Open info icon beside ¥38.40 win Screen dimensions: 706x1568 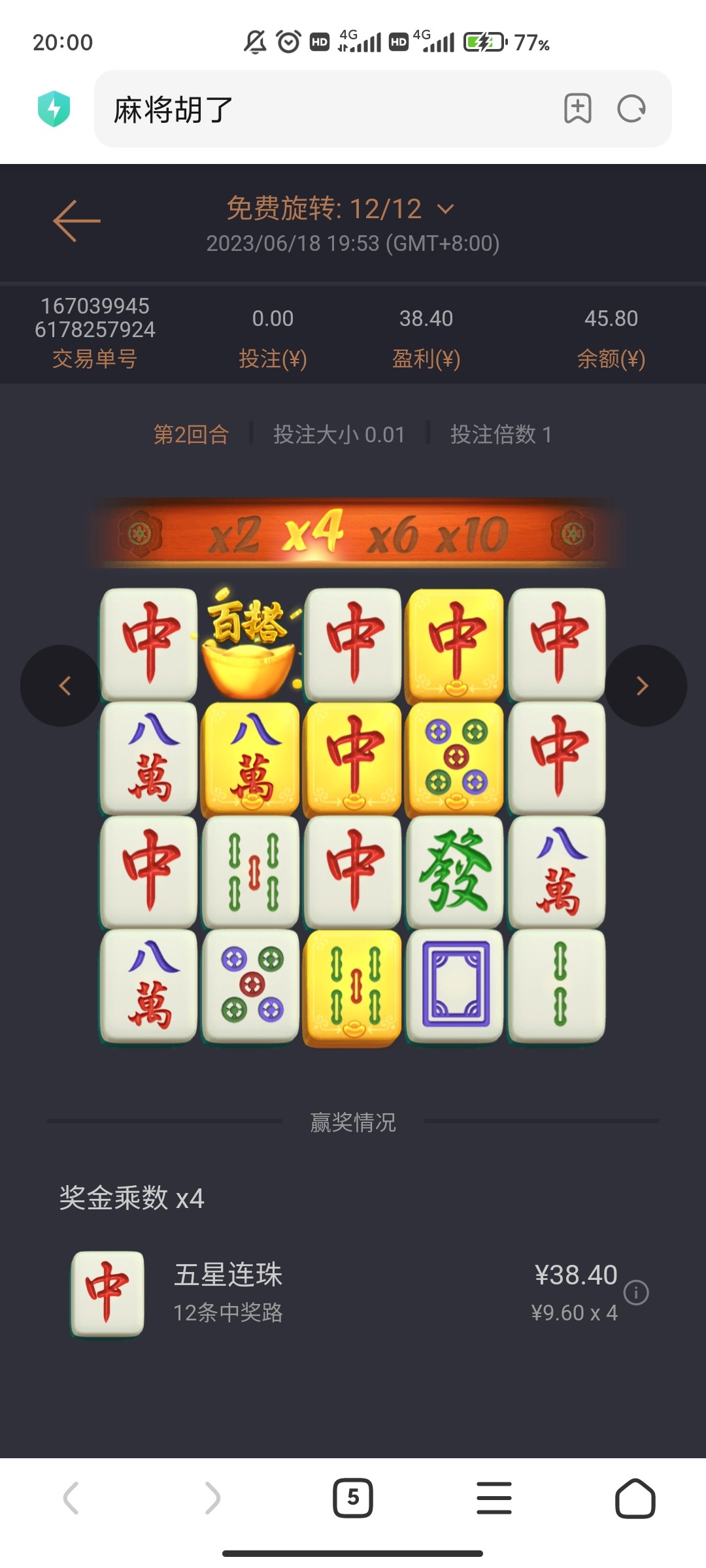pyautogui.click(x=636, y=1292)
